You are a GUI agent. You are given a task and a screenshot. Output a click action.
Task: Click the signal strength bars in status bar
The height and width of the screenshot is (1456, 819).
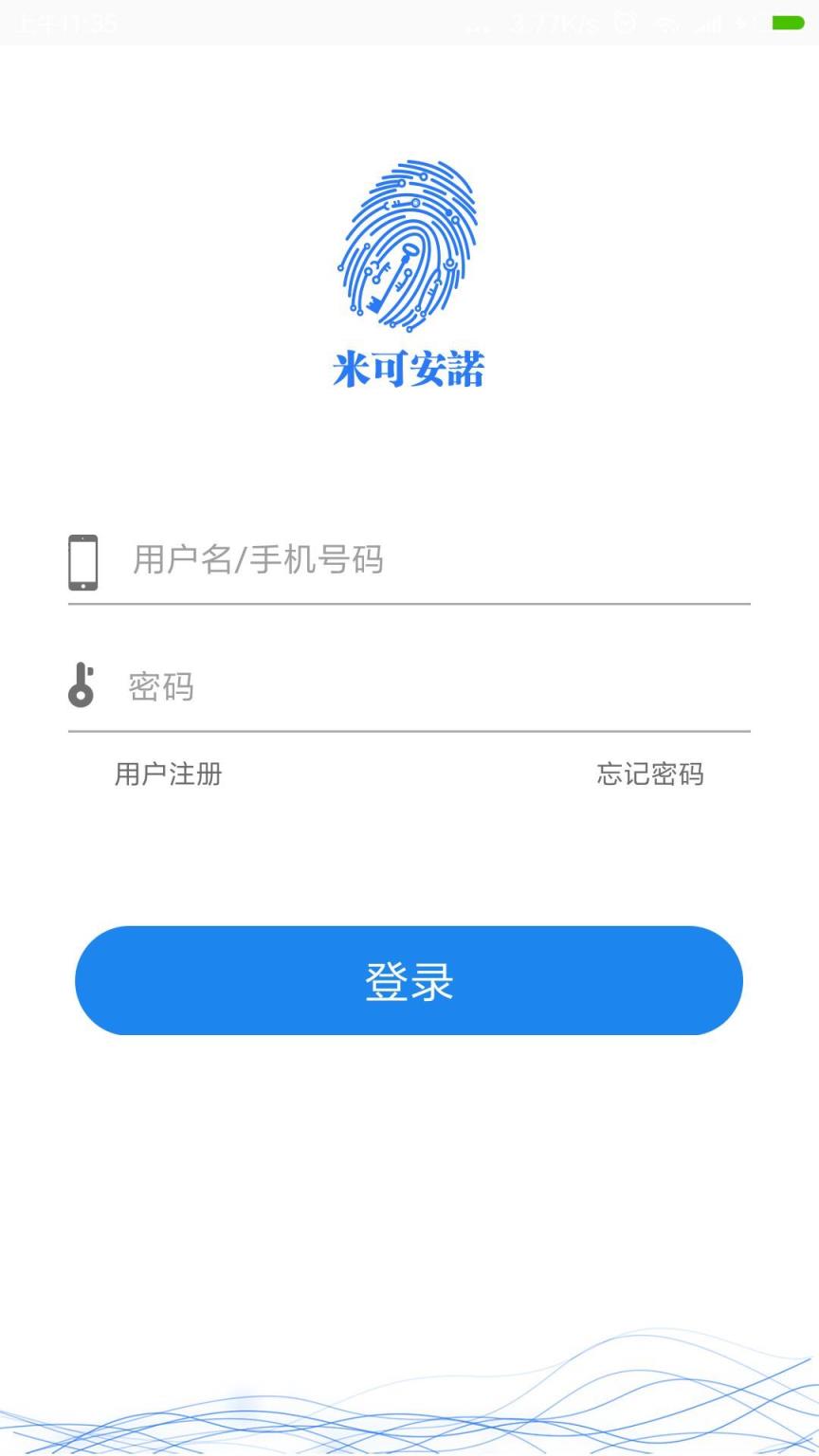[x=709, y=24]
